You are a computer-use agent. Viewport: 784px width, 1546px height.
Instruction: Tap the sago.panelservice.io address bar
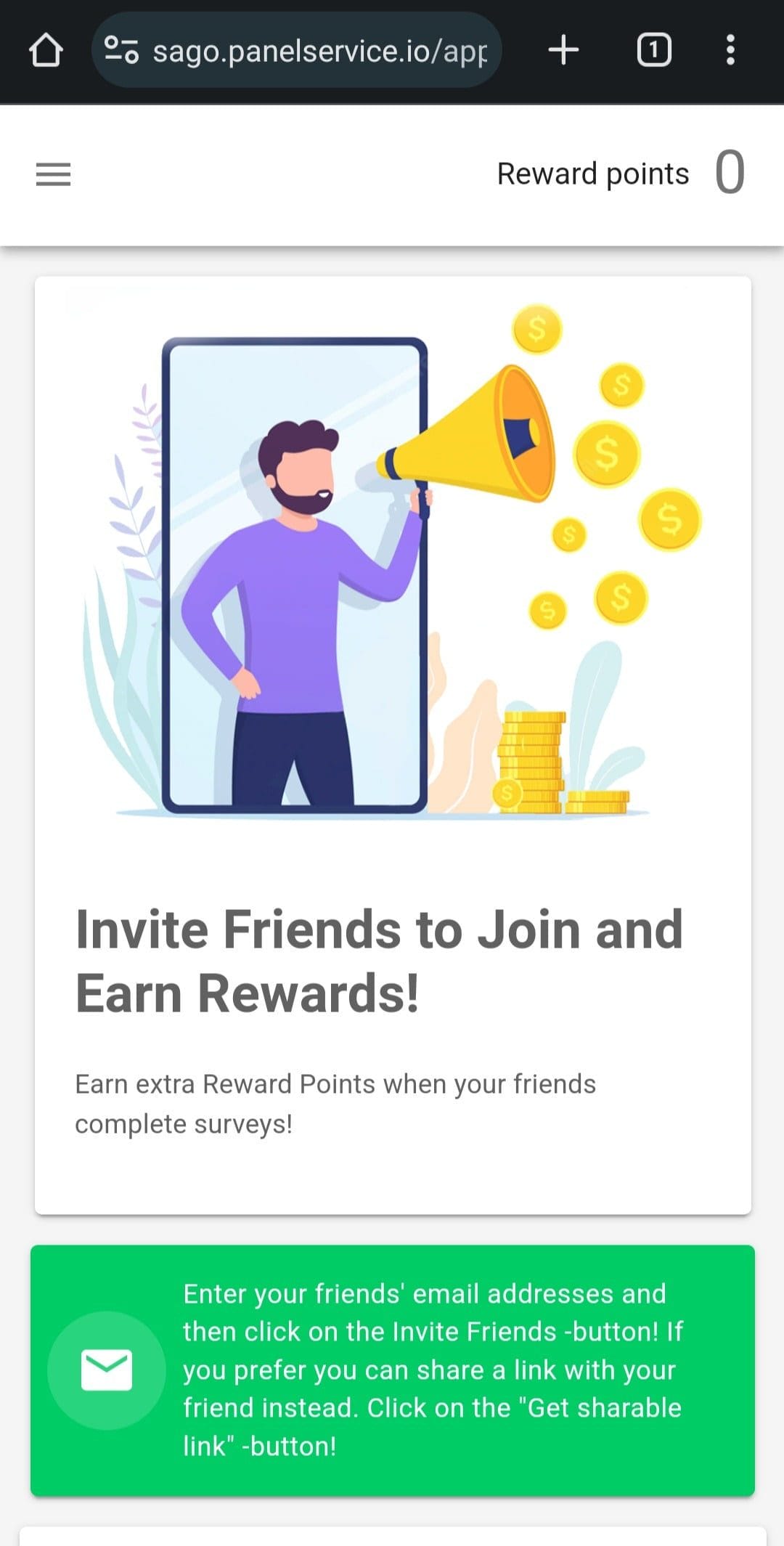point(297,50)
